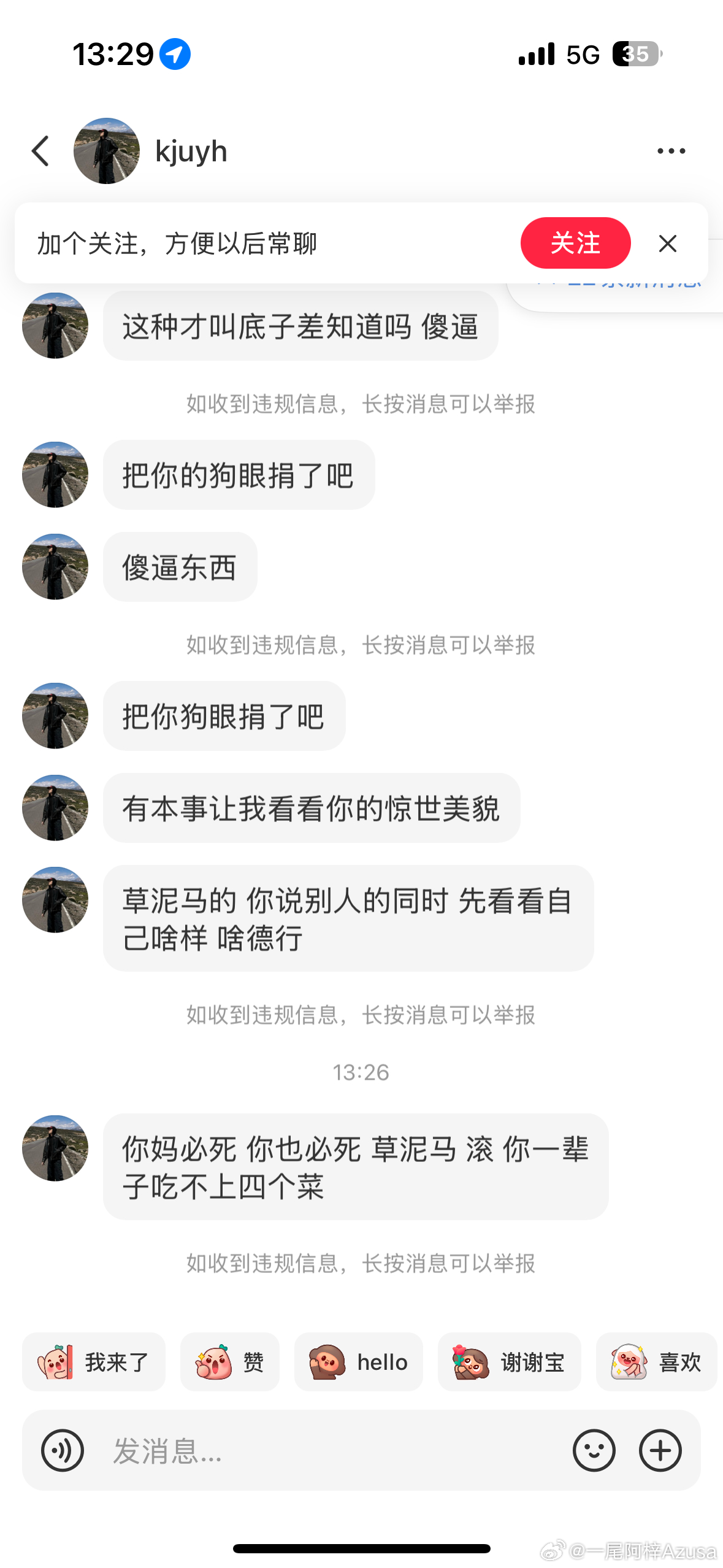
Task: Send the 赞 quick sticker reply
Action: coord(230,1362)
